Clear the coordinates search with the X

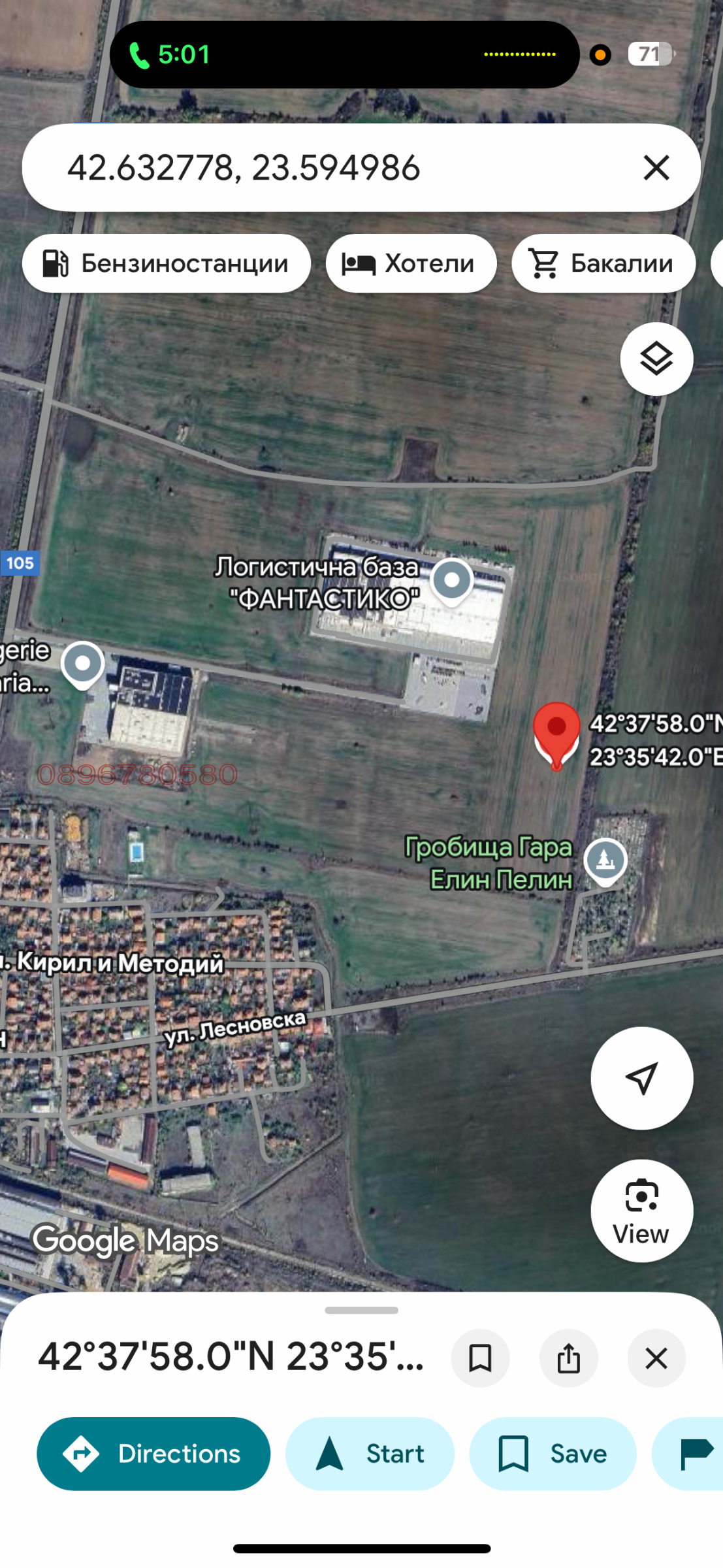tap(656, 167)
